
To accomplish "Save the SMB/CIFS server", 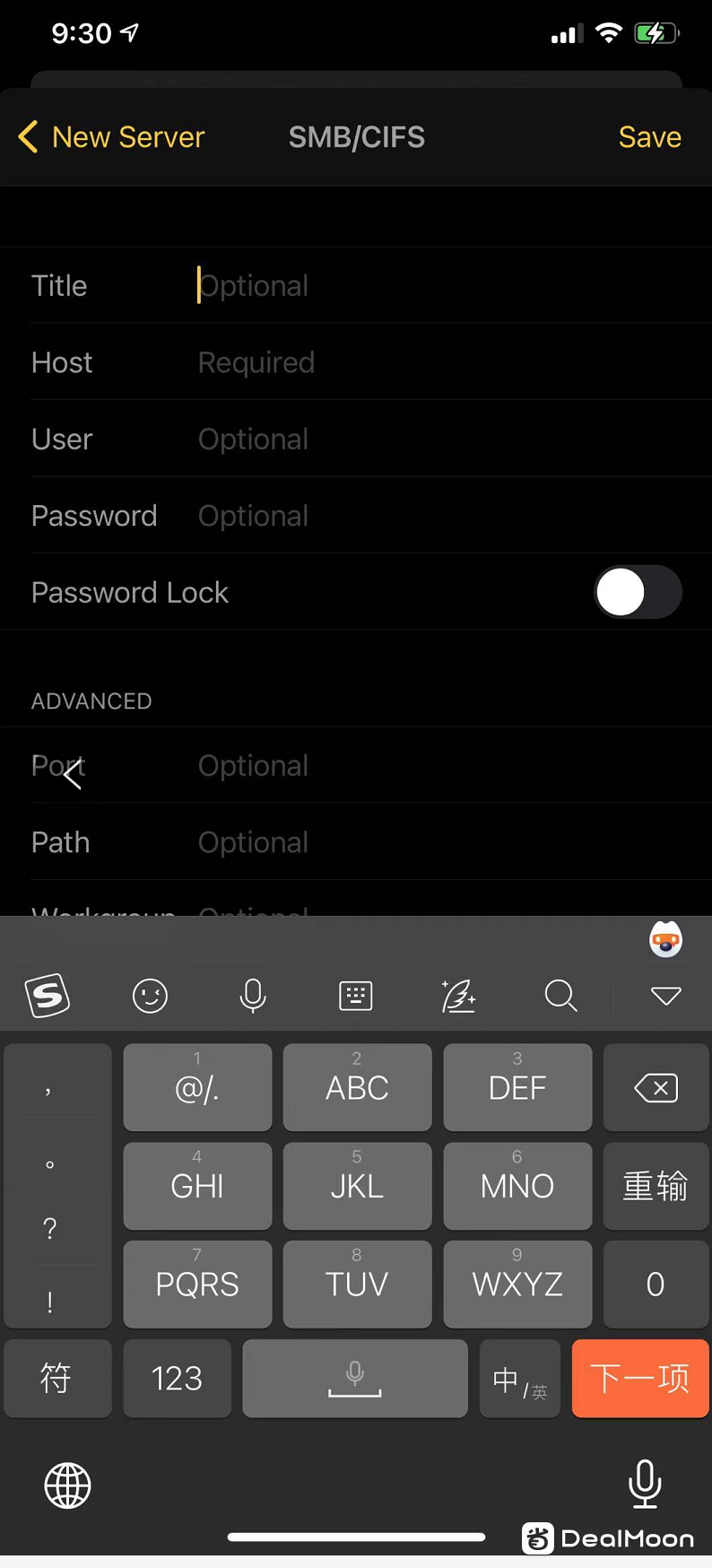I will [x=649, y=137].
